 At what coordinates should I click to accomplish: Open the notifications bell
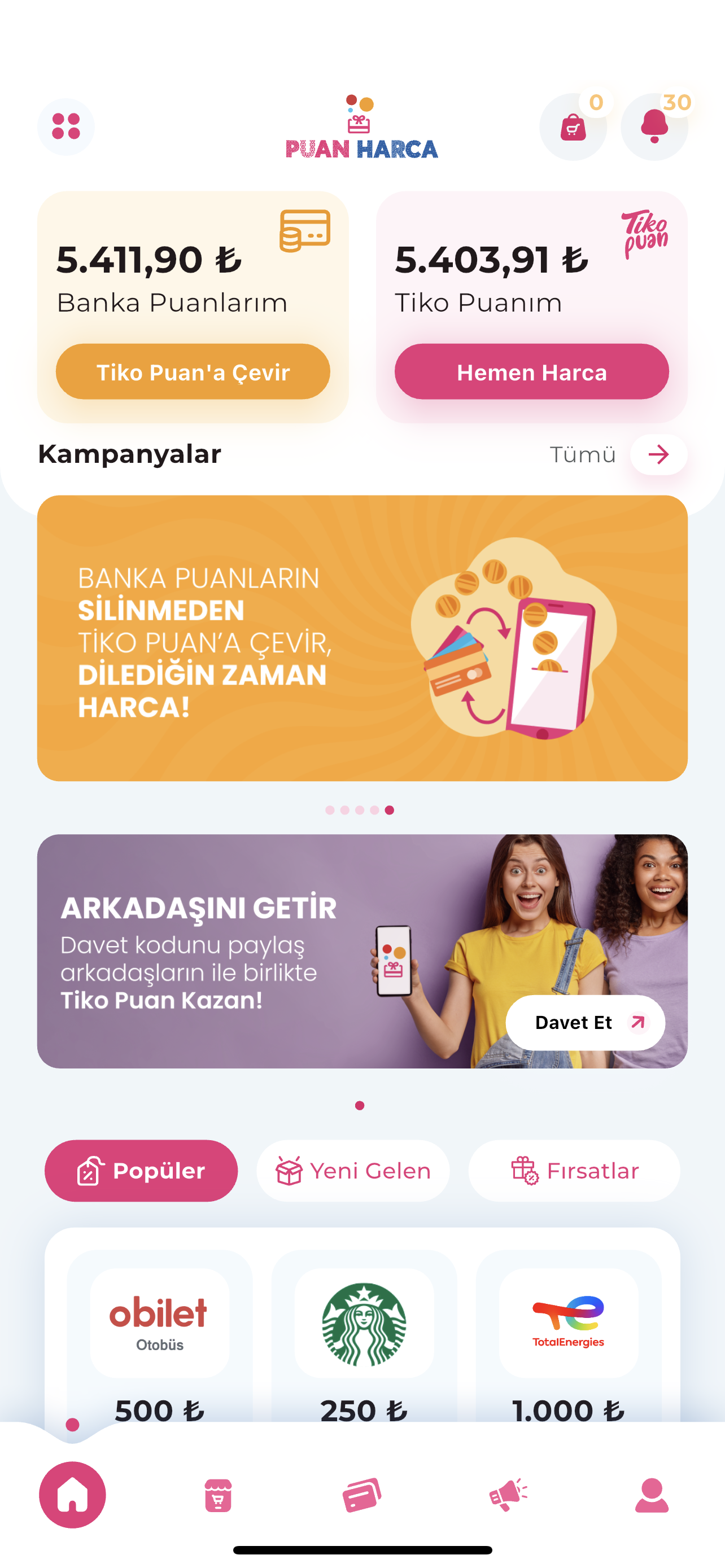click(x=654, y=127)
